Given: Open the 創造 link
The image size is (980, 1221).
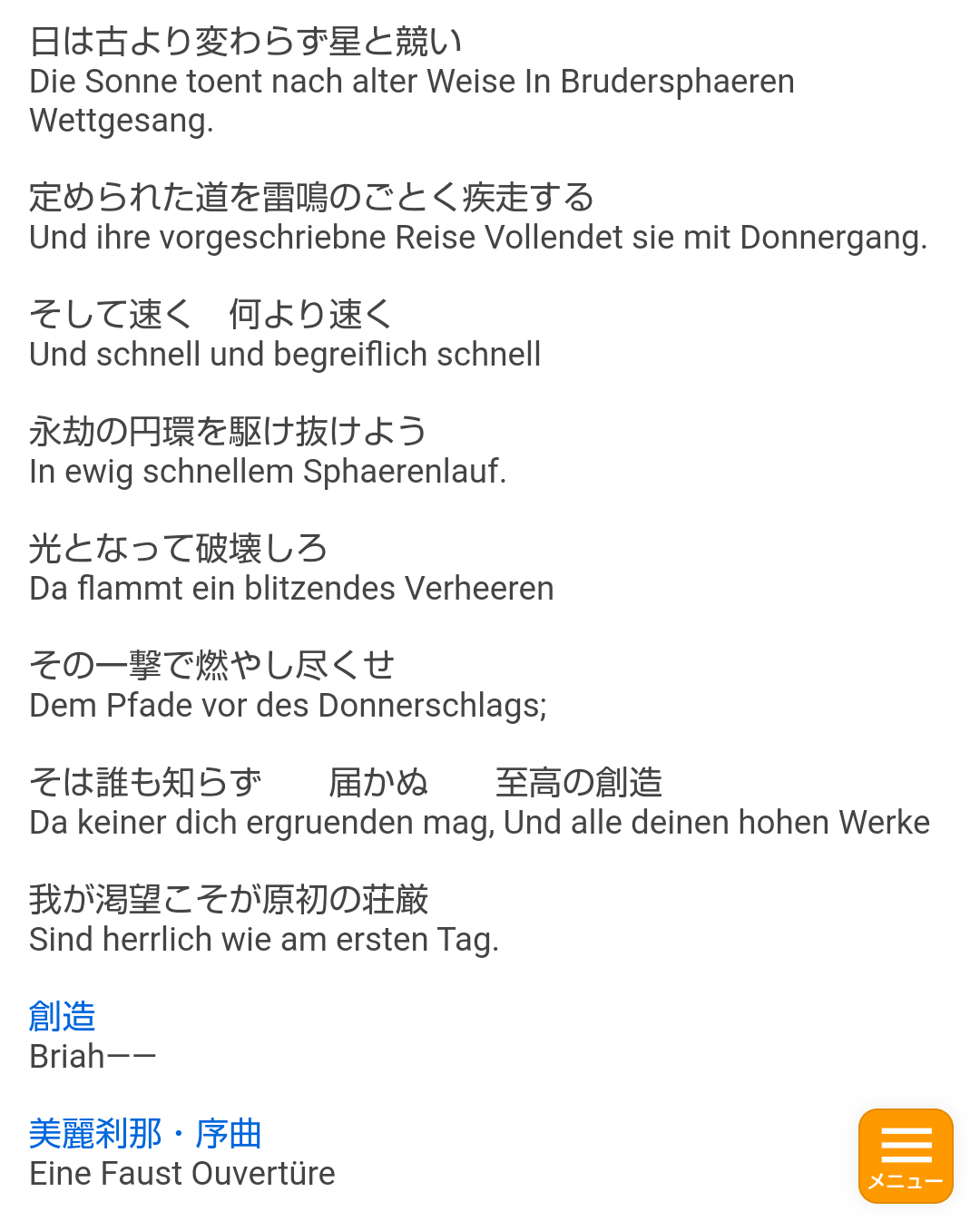Looking at the screenshot, I should tap(62, 1016).
